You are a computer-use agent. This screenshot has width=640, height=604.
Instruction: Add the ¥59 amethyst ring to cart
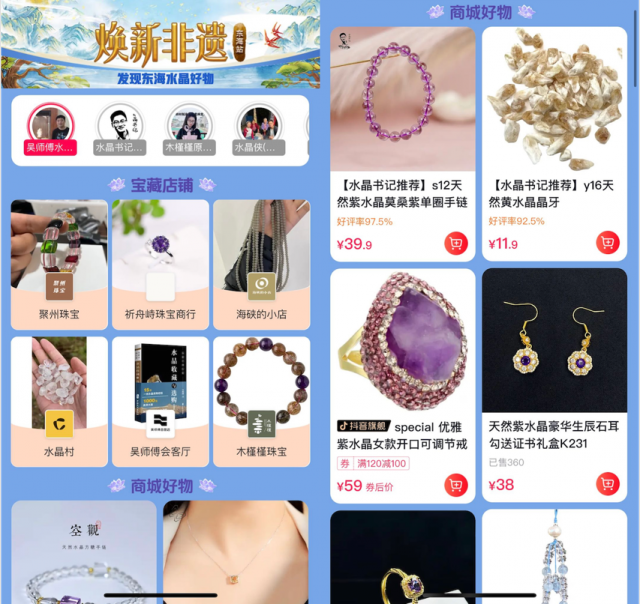[457, 485]
